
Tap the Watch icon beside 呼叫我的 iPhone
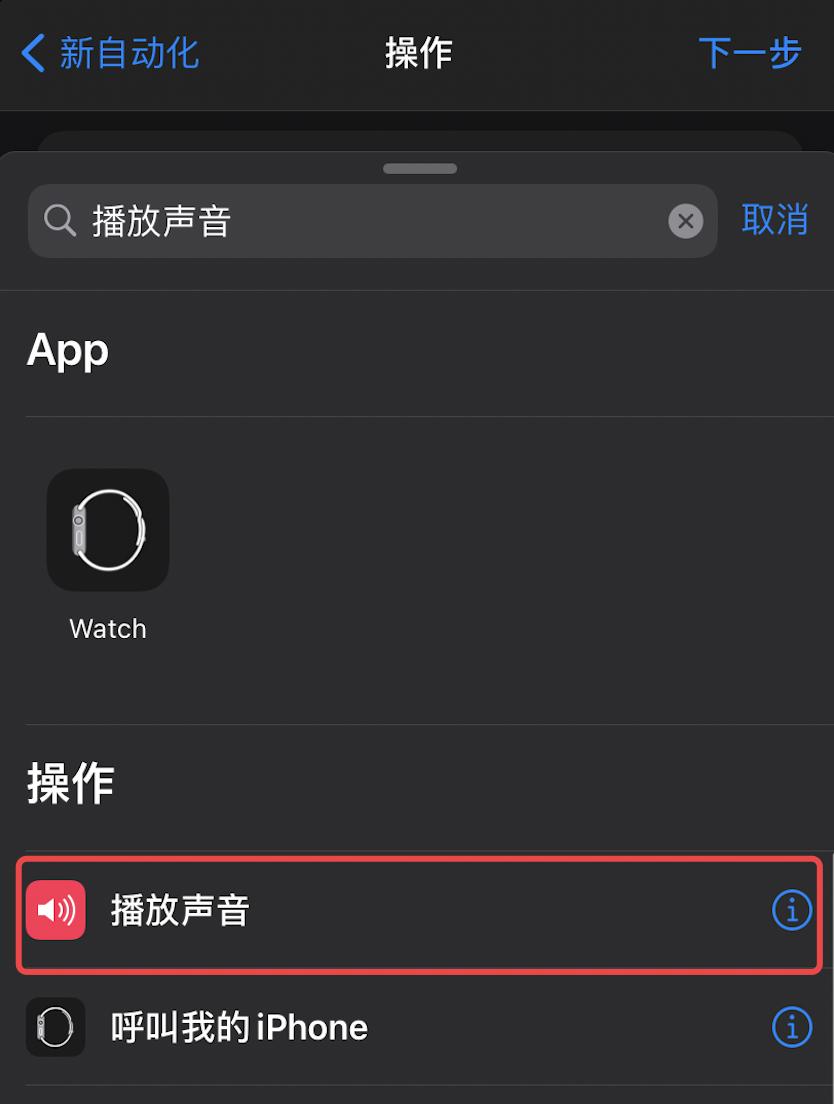tap(55, 1027)
